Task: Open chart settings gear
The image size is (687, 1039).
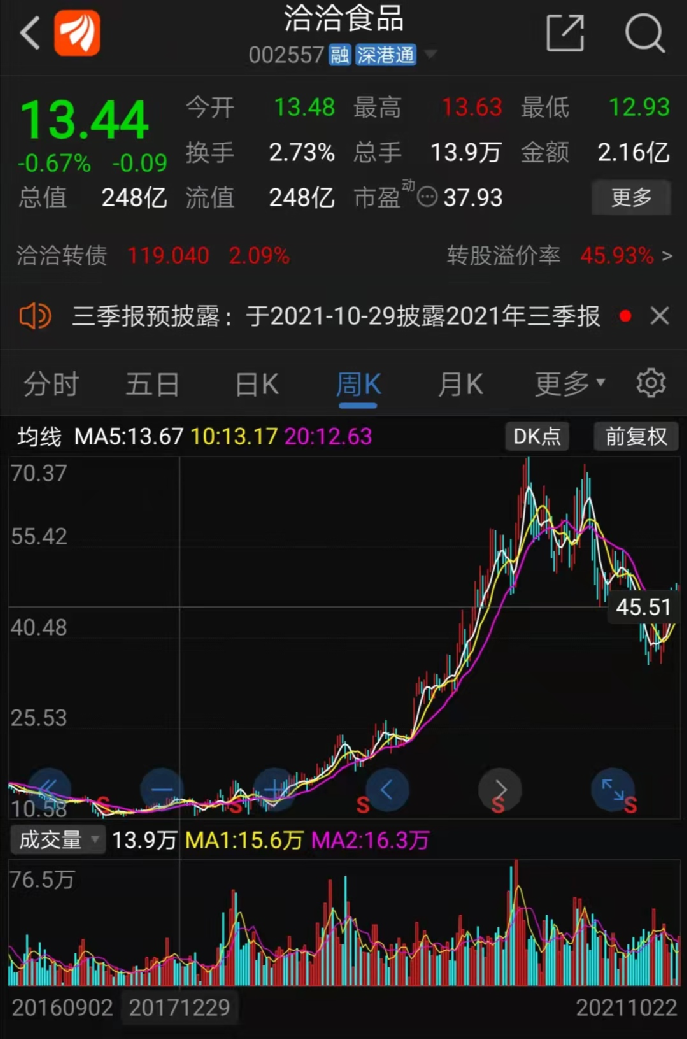Action: [x=651, y=383]
